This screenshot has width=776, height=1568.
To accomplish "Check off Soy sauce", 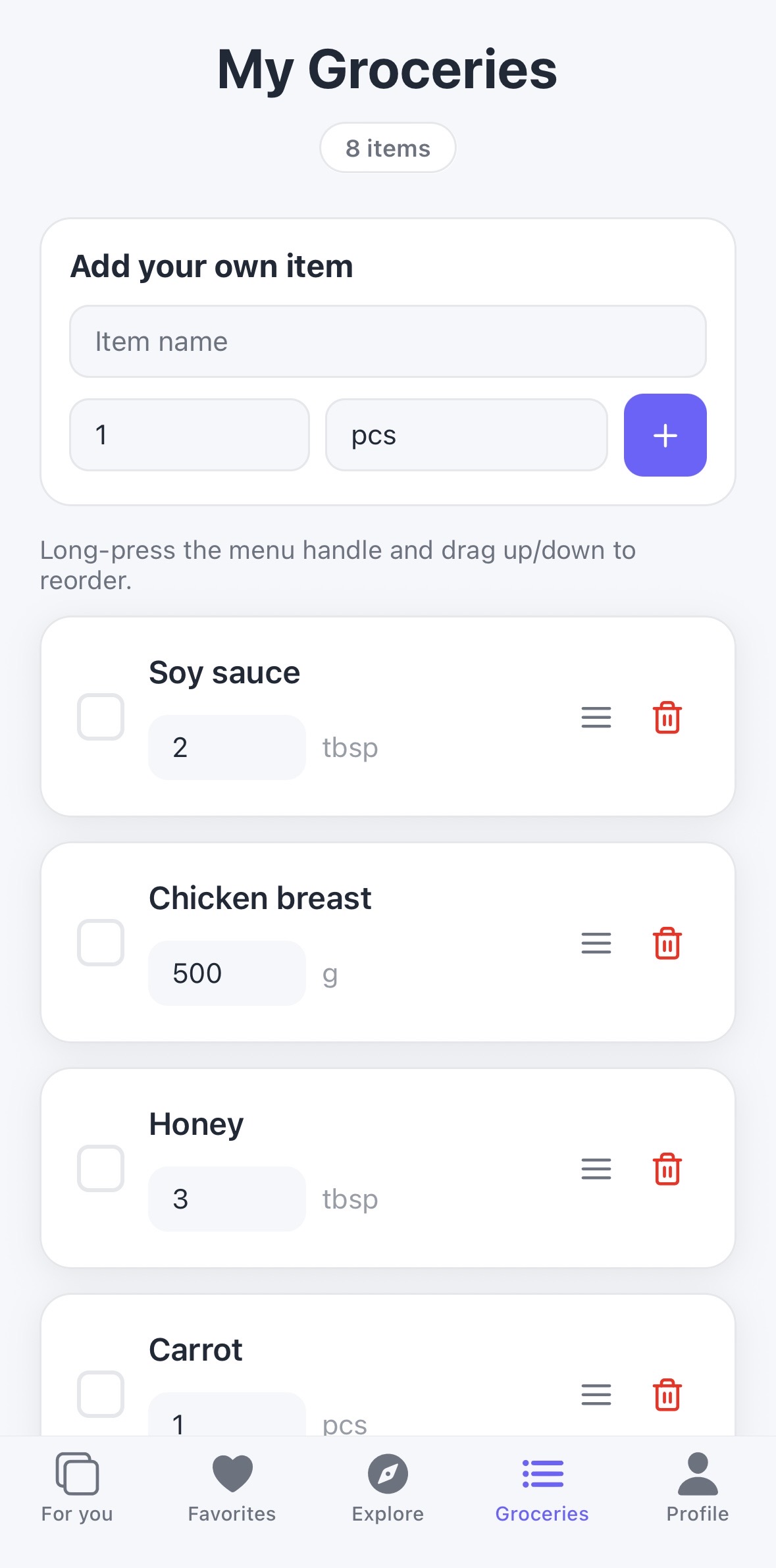I will click(101, 717).
